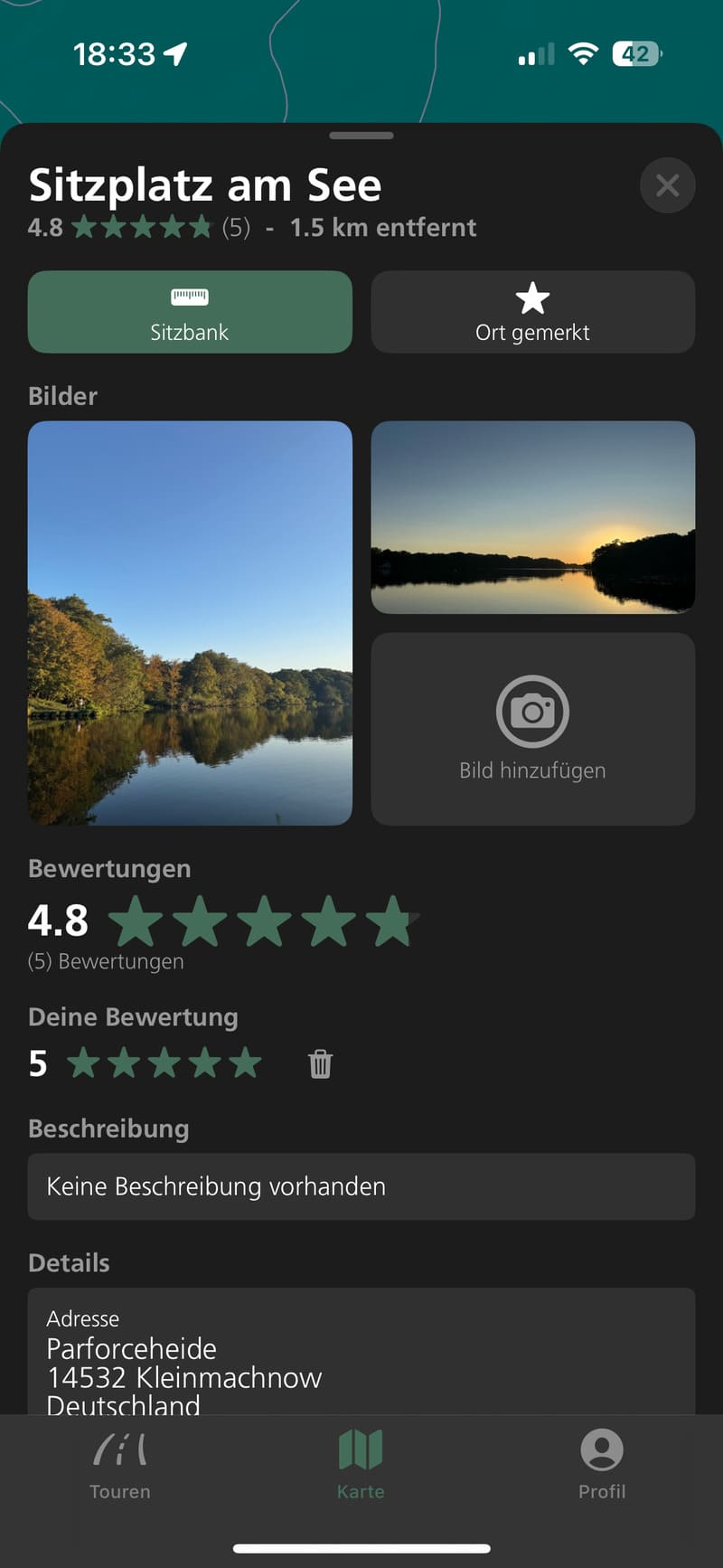Delete your rating using the trash icon
723x1568 pixels.
[320, 1064]
